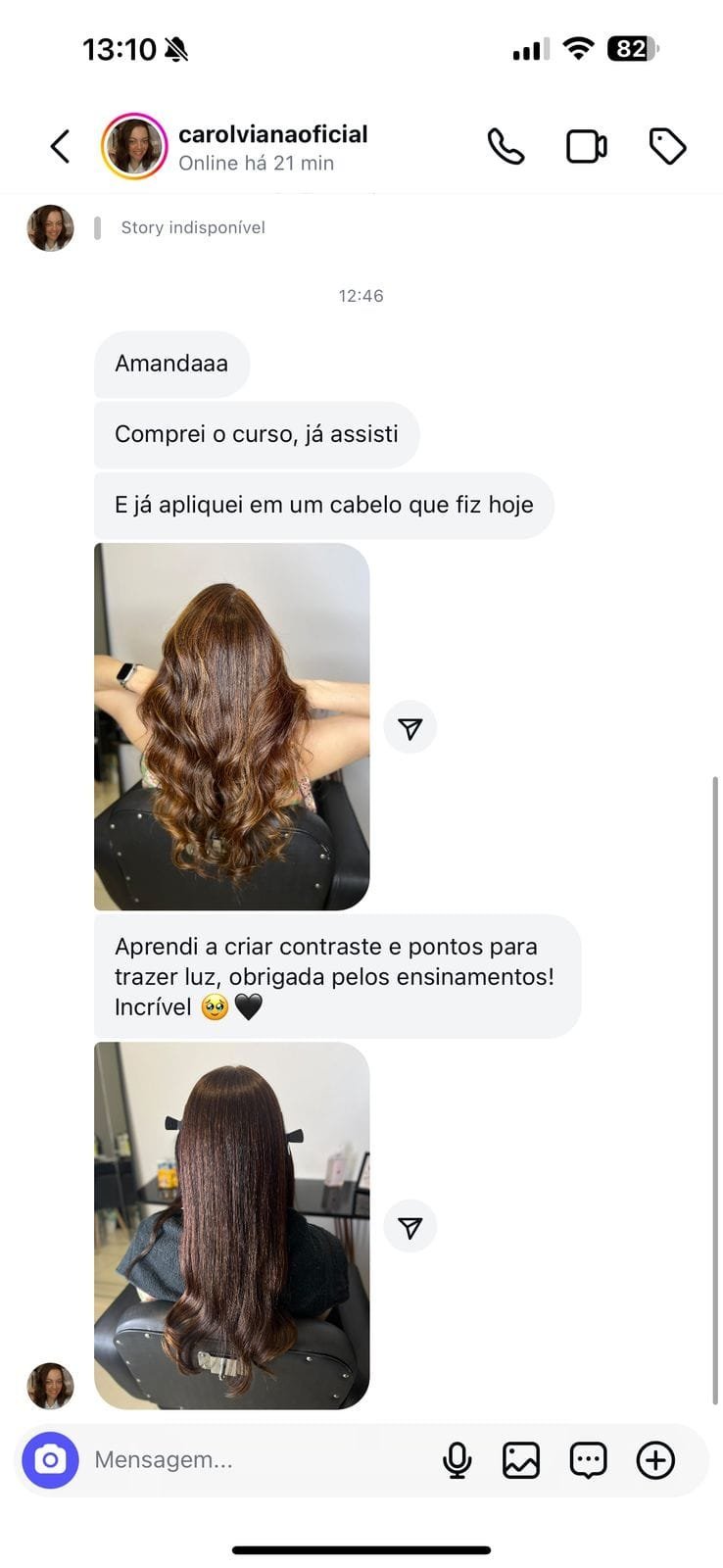
Task: Pick an image from the gallery
Action: (521, 1460)
